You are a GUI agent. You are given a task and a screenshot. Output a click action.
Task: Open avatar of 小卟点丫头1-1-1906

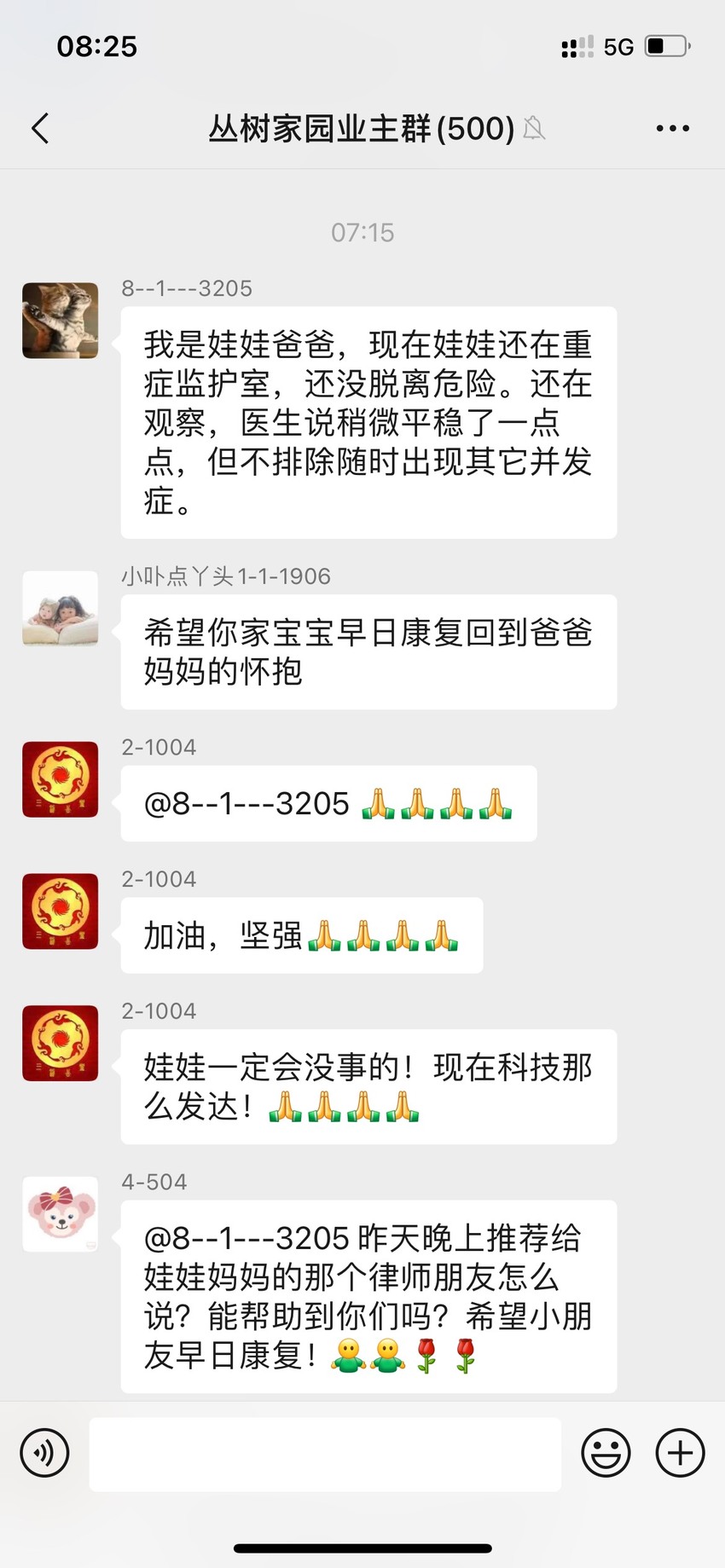click(60, 609)
